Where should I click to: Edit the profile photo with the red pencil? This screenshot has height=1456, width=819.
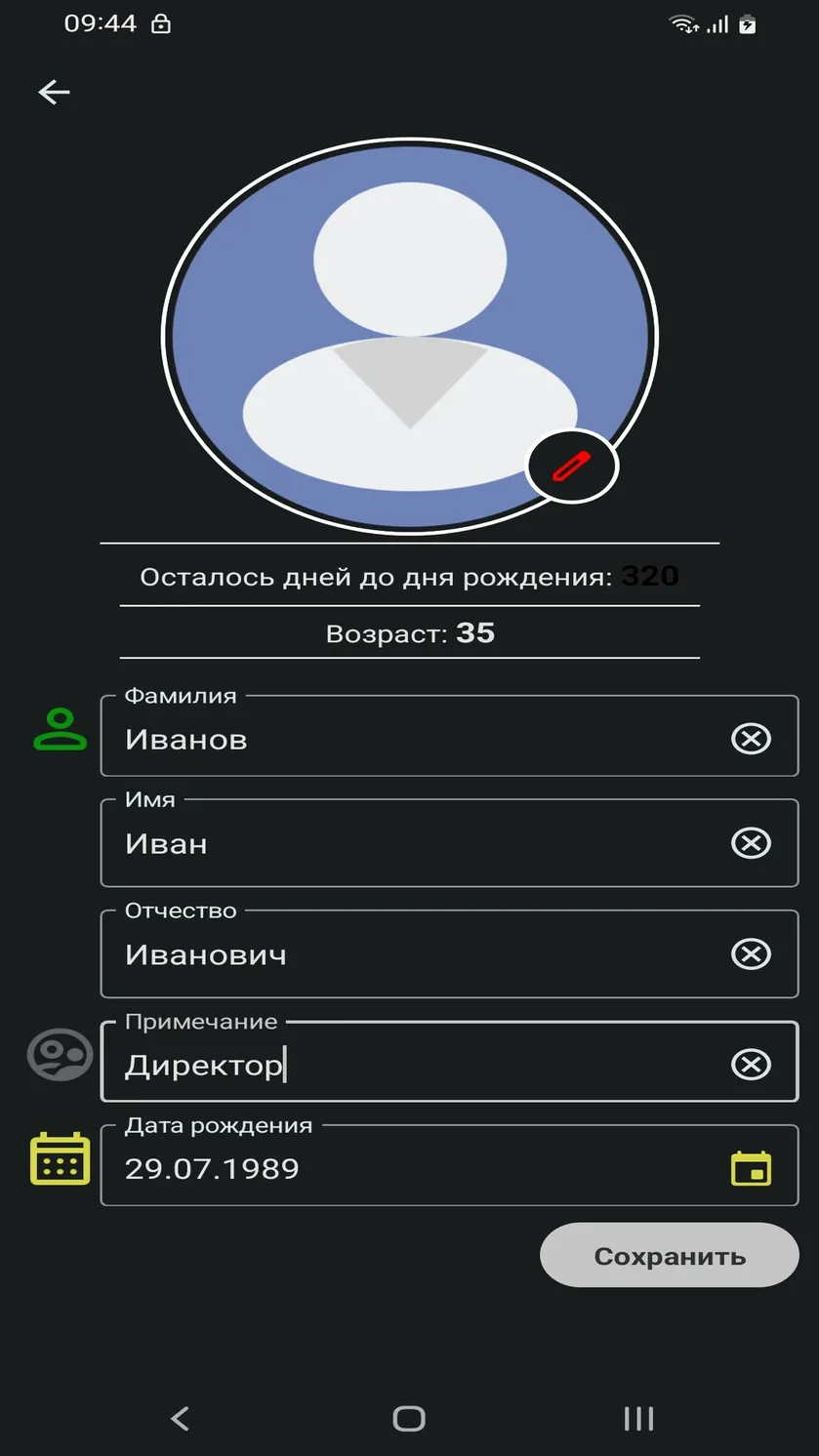572,466
